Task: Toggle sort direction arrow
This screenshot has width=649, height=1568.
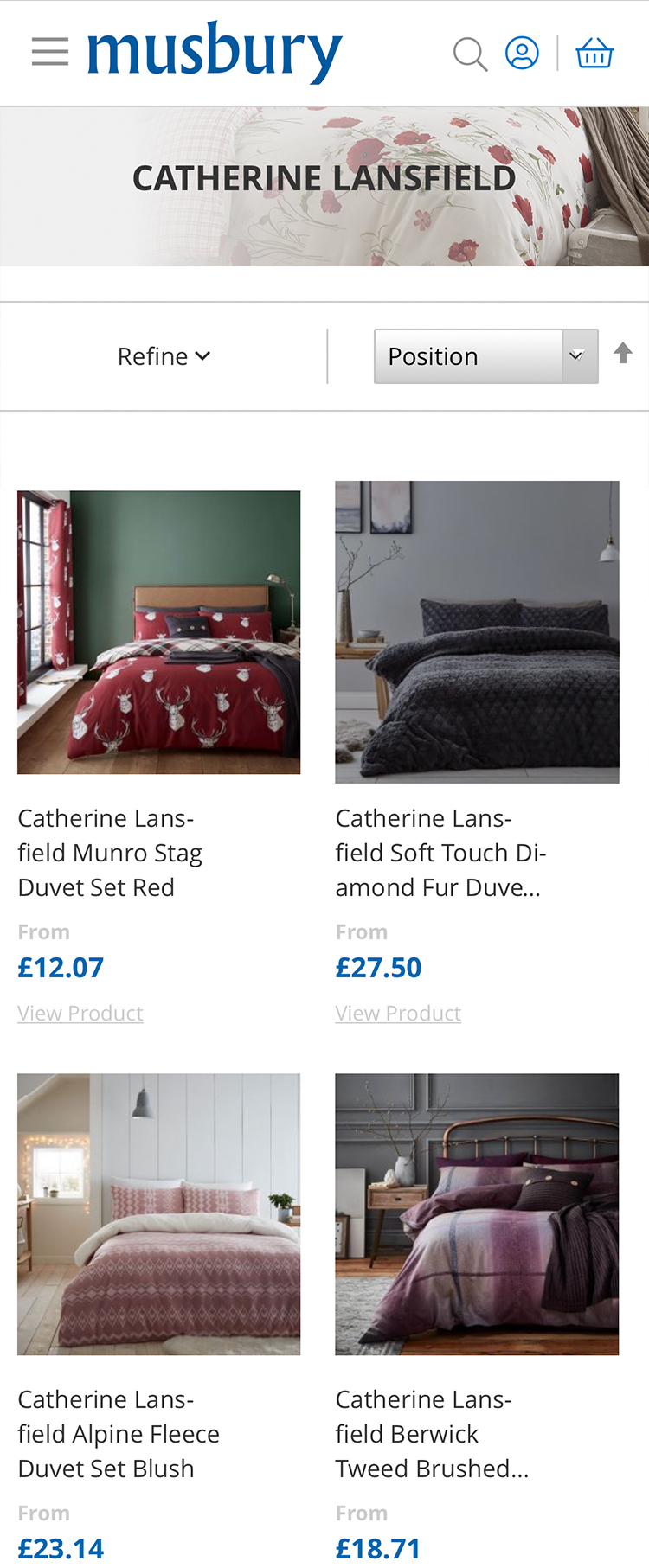Action: point(623,353)
